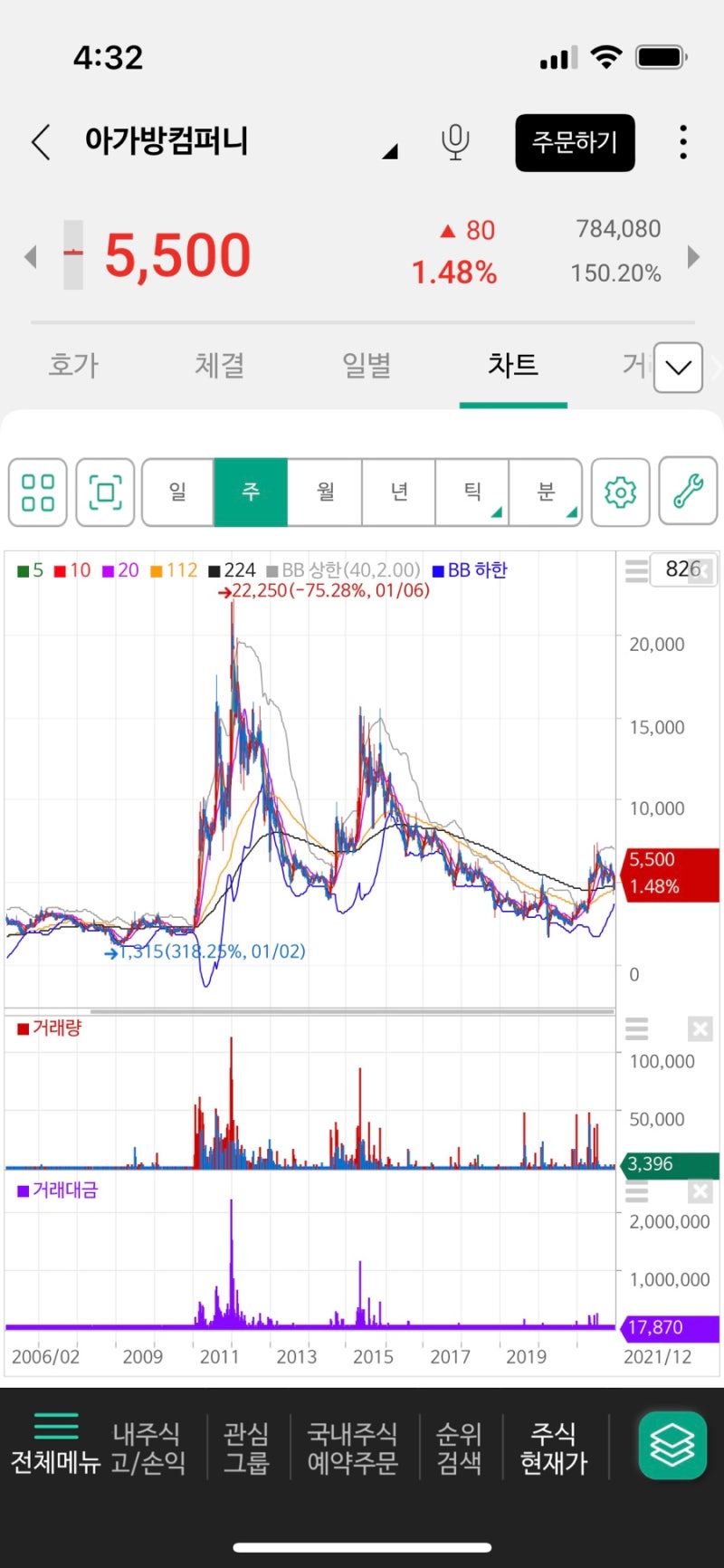This screenshot has width=724, height=1568.
Task: Click the red 10-period MA color swatch
Action: point(57,570)
